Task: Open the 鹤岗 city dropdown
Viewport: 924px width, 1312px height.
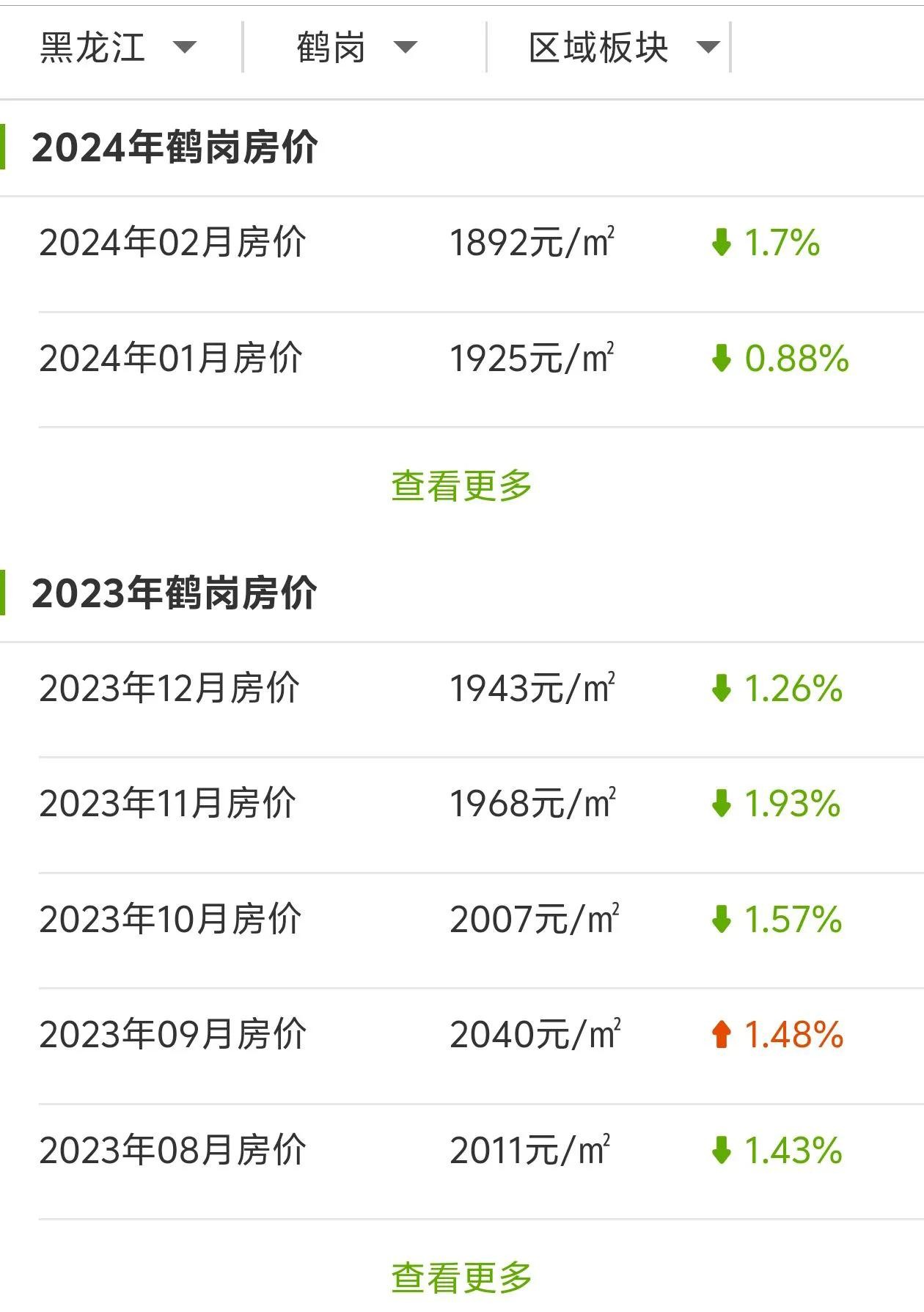Action: tap(357, 48)
